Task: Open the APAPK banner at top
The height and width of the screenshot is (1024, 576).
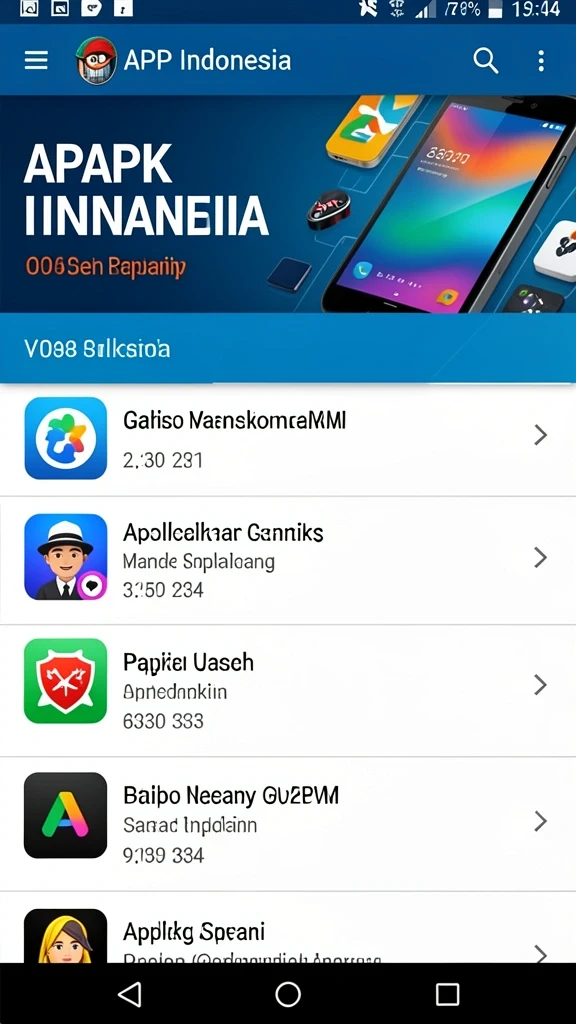Action: (288, 204)
